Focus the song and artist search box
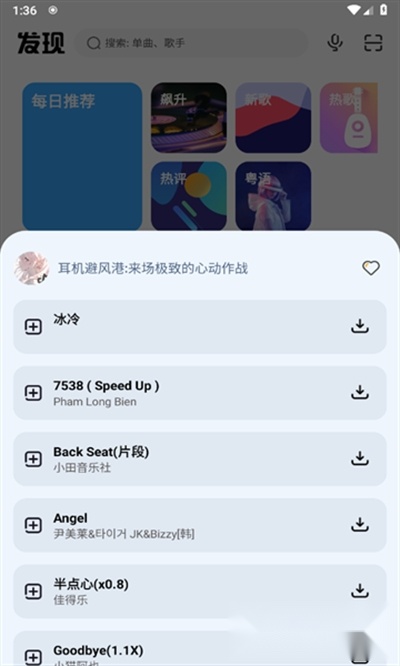The height and width of the screenshot is (666, 400). coord(191,43)
